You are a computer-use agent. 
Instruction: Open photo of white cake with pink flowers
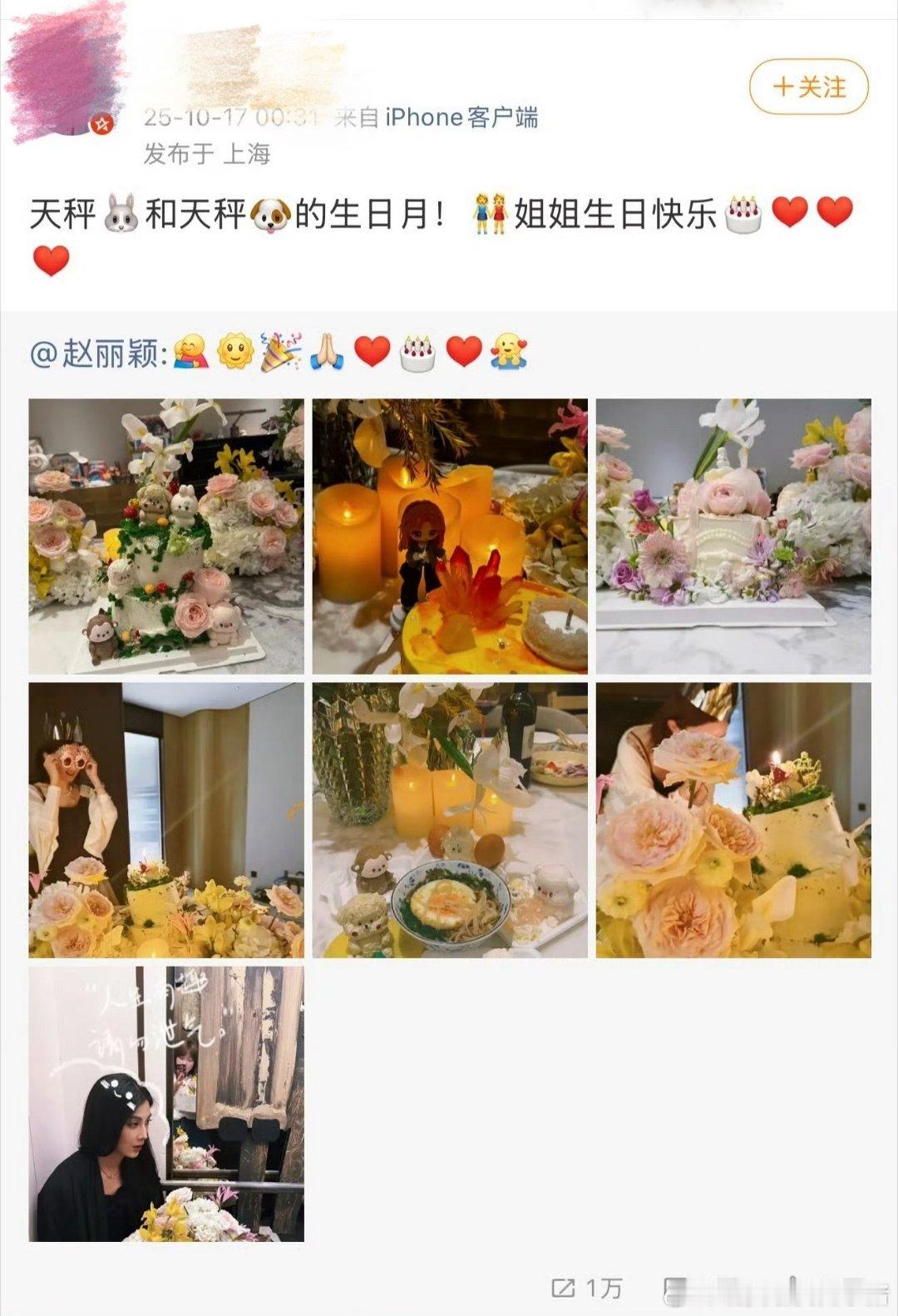tap(733, 537)
